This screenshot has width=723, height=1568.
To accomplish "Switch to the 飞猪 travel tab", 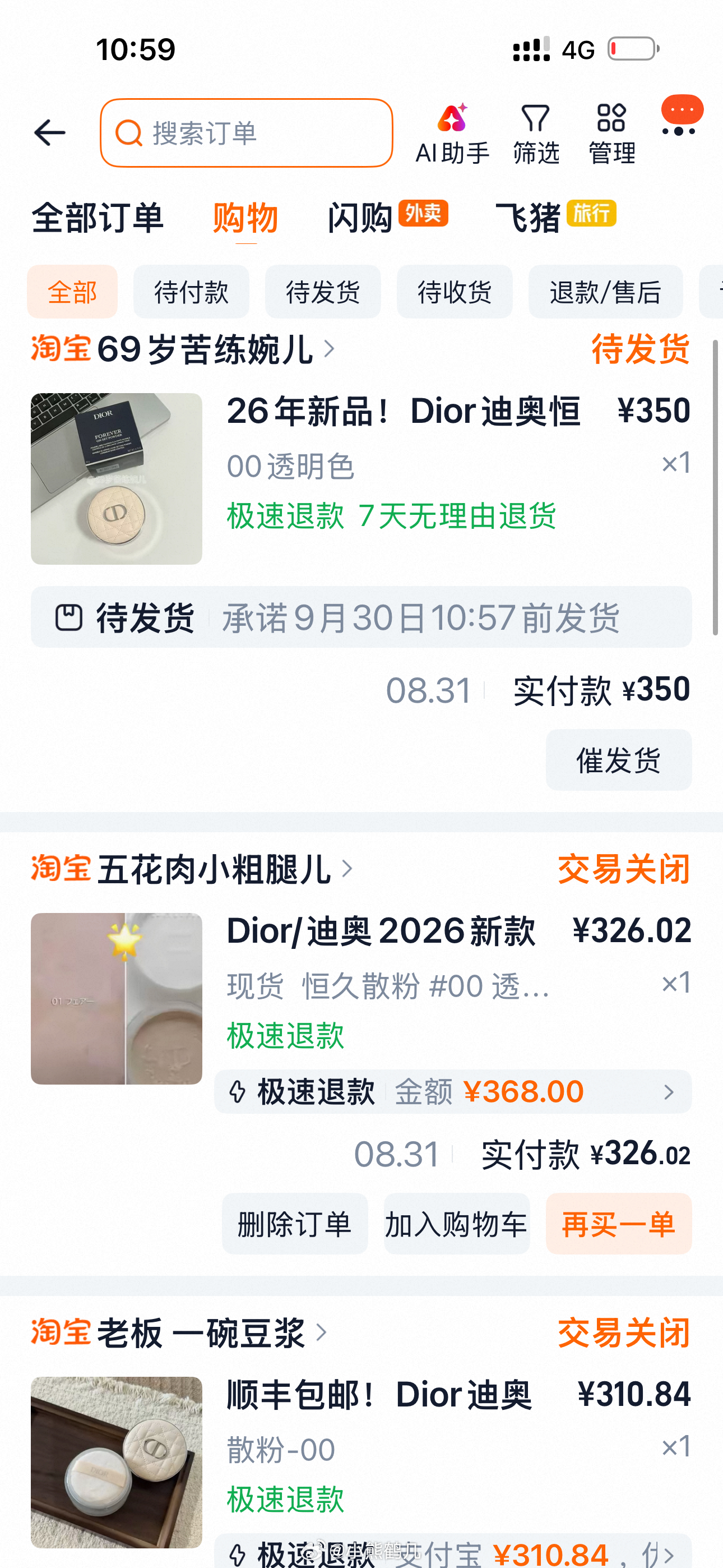I will 555,217.
